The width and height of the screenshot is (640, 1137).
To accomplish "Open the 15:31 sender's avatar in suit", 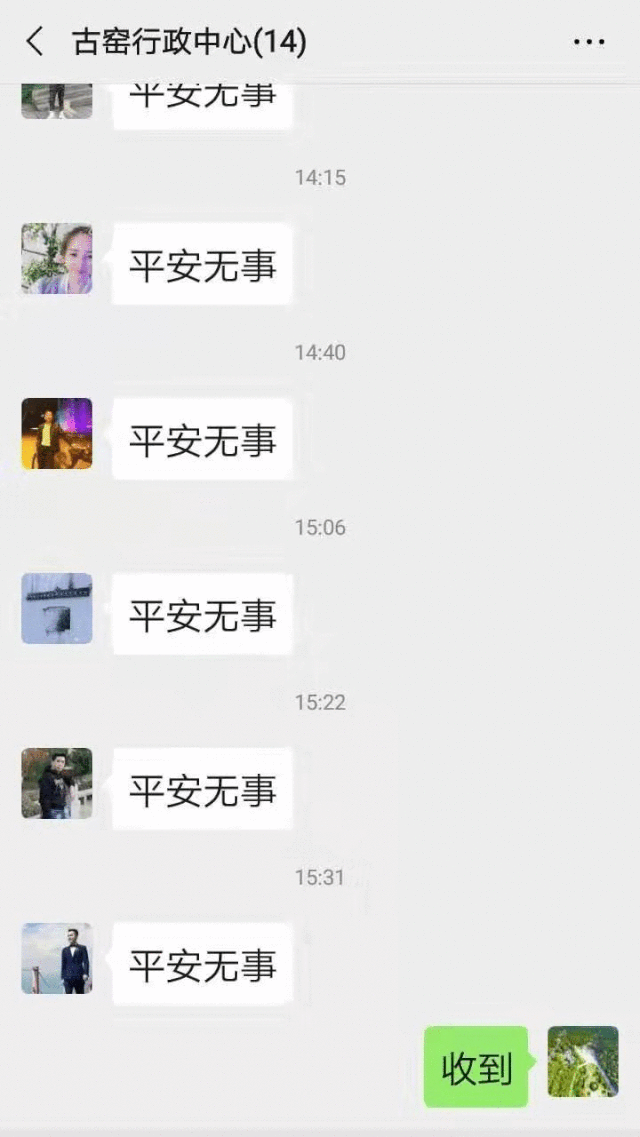I will [57, 958].
